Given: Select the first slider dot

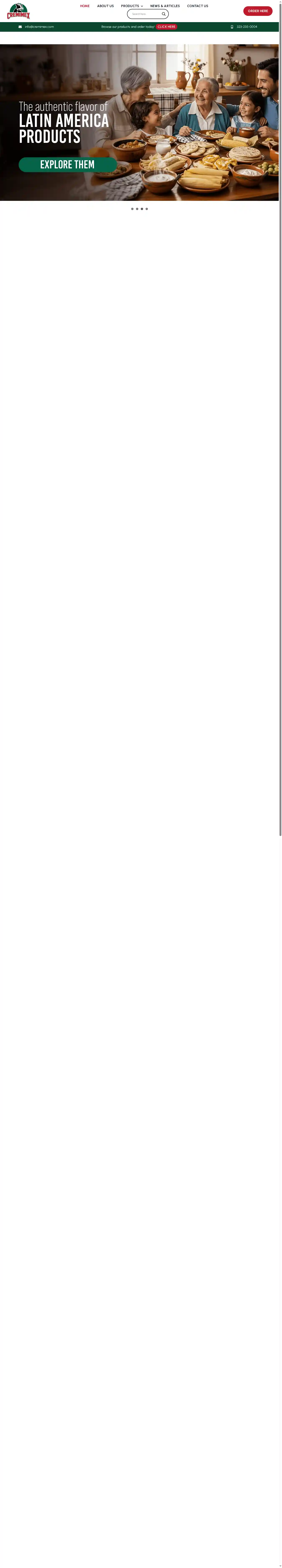Looking at the screenshot, I should coord(132,209).
